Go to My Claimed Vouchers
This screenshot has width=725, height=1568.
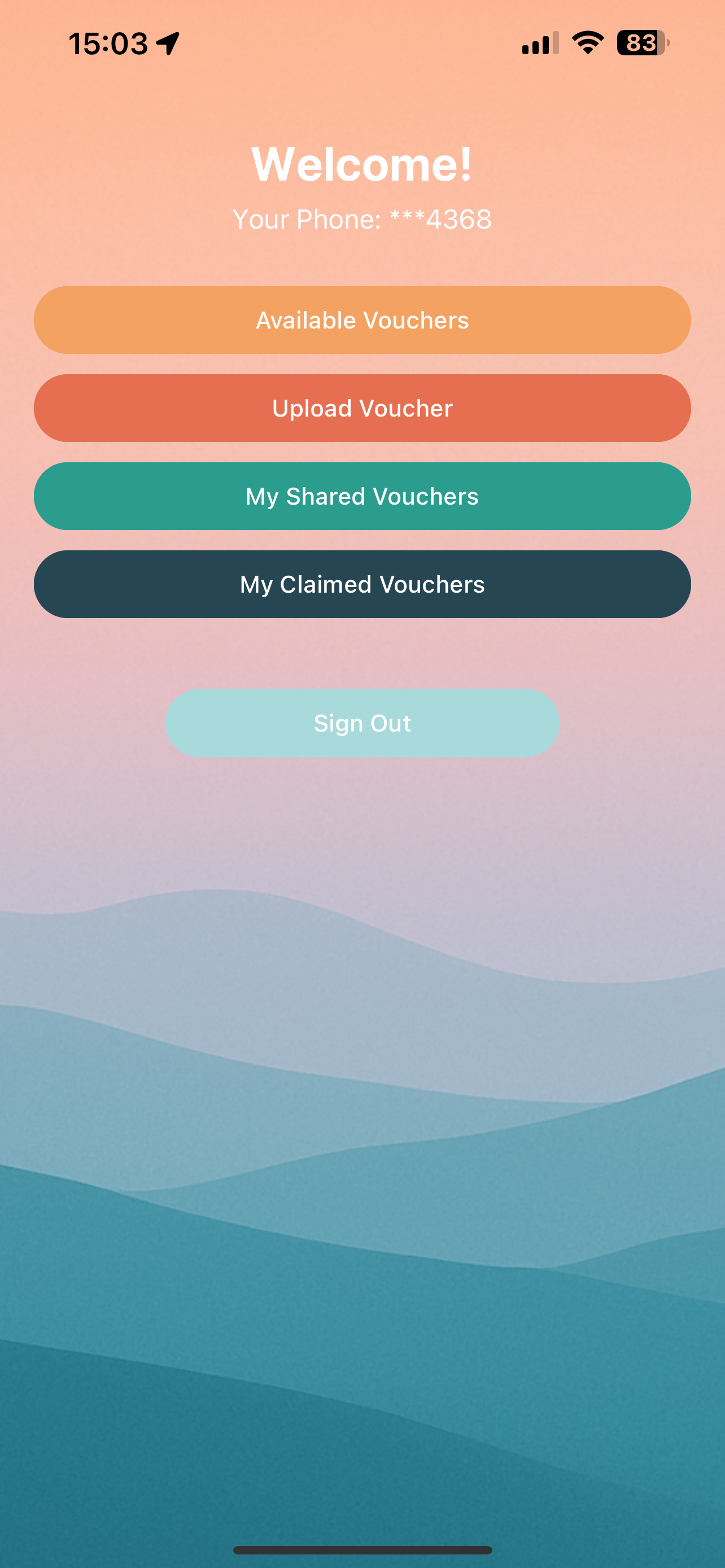click(x=362, y=584)
